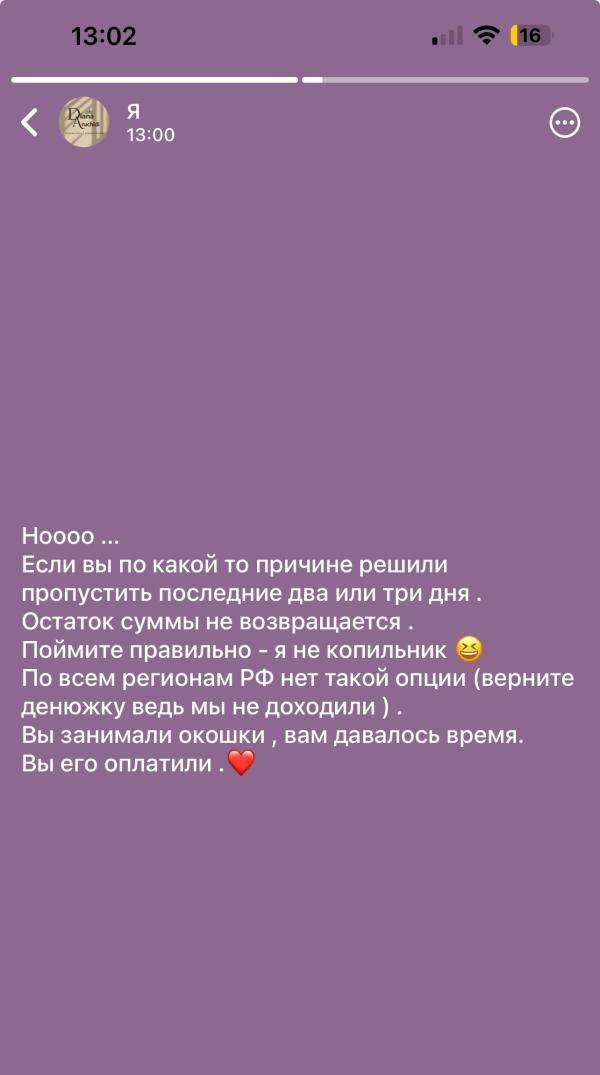Open the Diana profile avatar
Image resolution: width=600 pixels, height=1075 pixels.
[84, 123]
